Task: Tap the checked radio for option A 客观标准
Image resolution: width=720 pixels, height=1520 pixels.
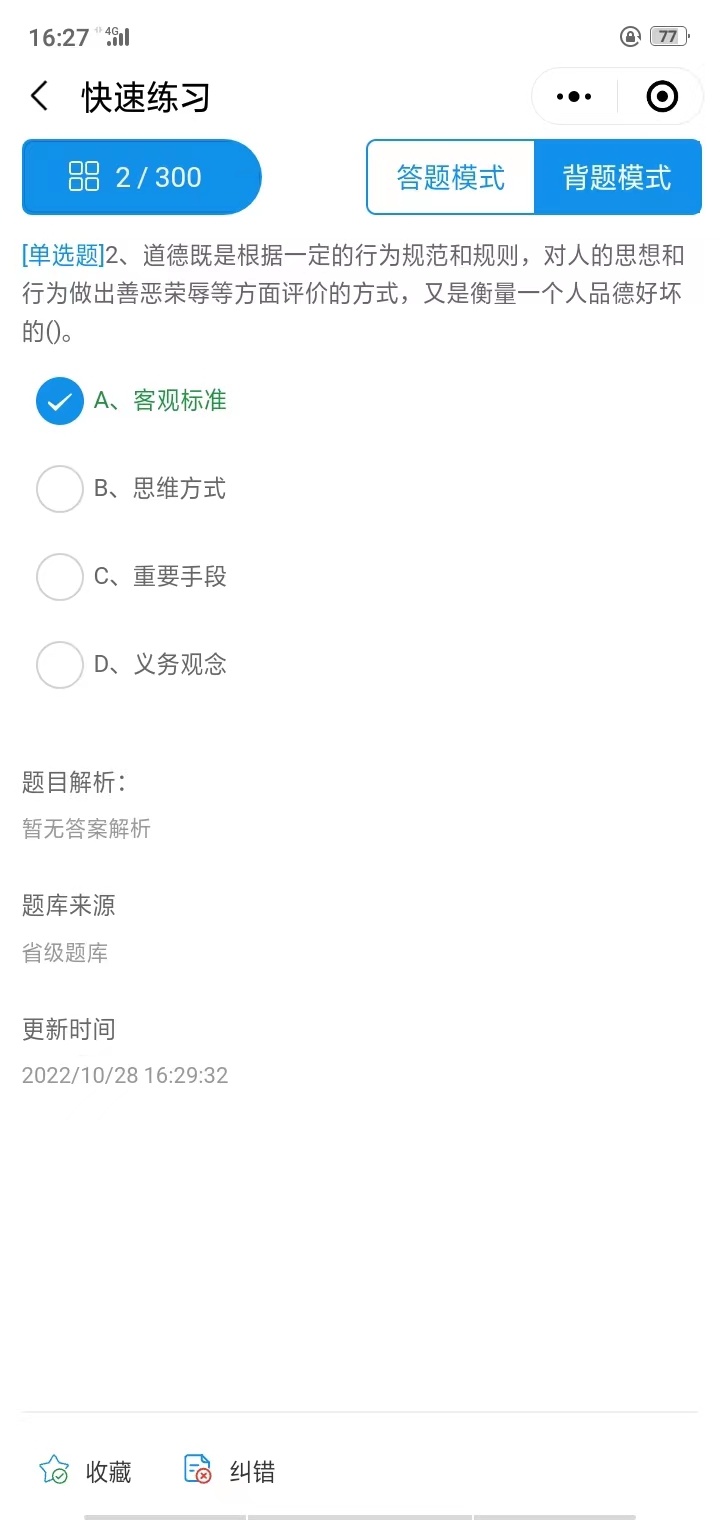Action: pyautogui.click(x=59, y=401)
